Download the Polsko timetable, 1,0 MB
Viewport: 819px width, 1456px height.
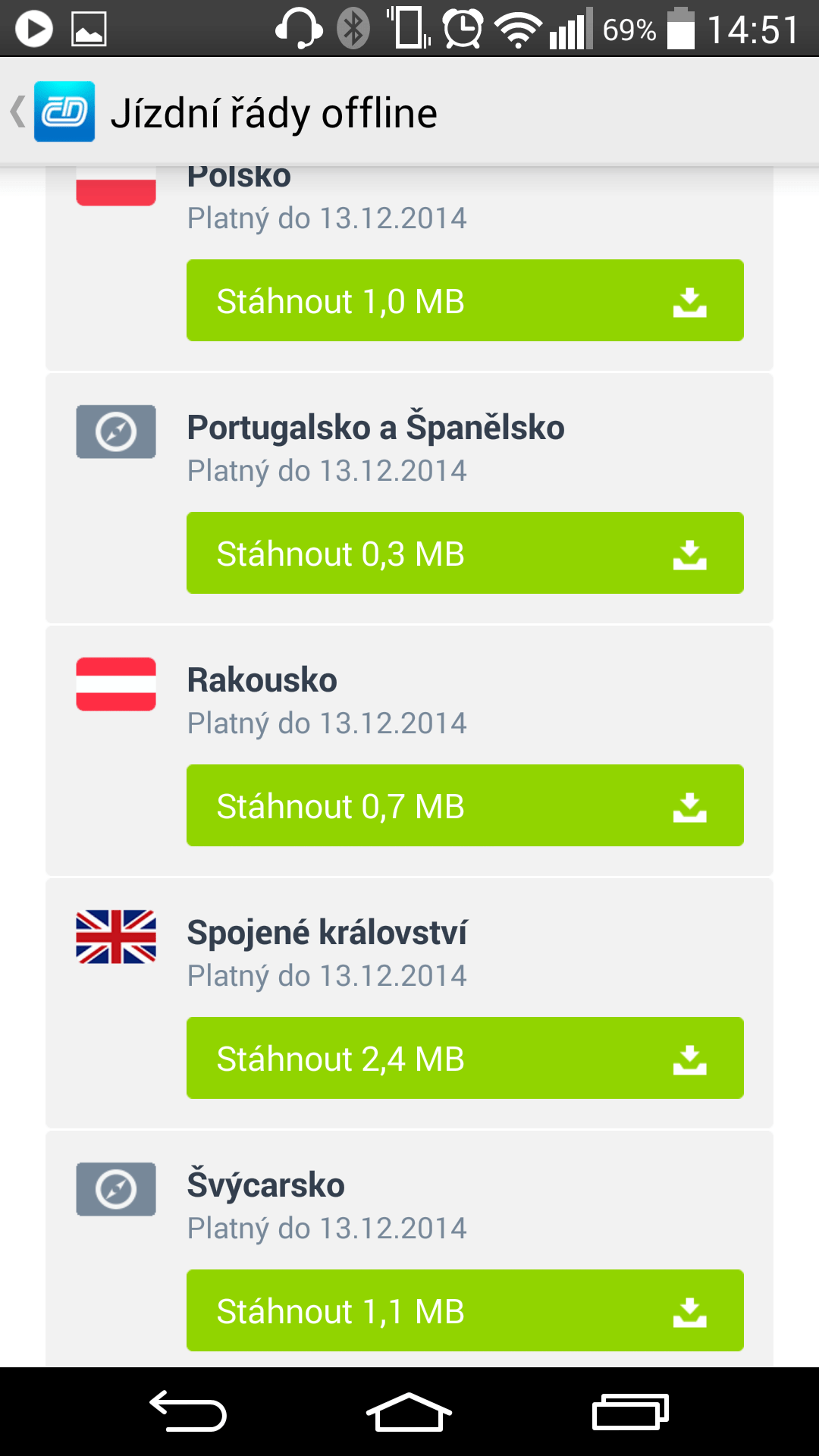click(465, 300)
